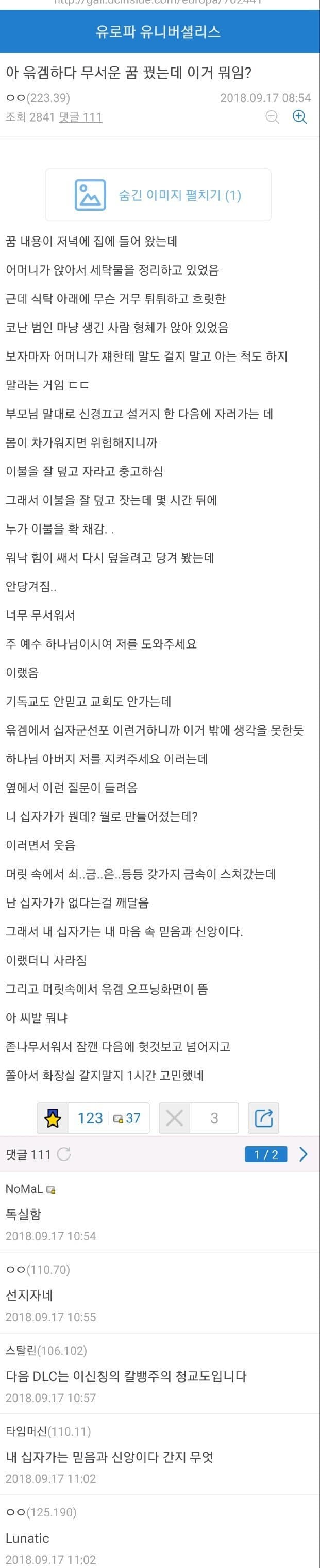Open the 댓글 111 link under the title

(x=80, y=117)
